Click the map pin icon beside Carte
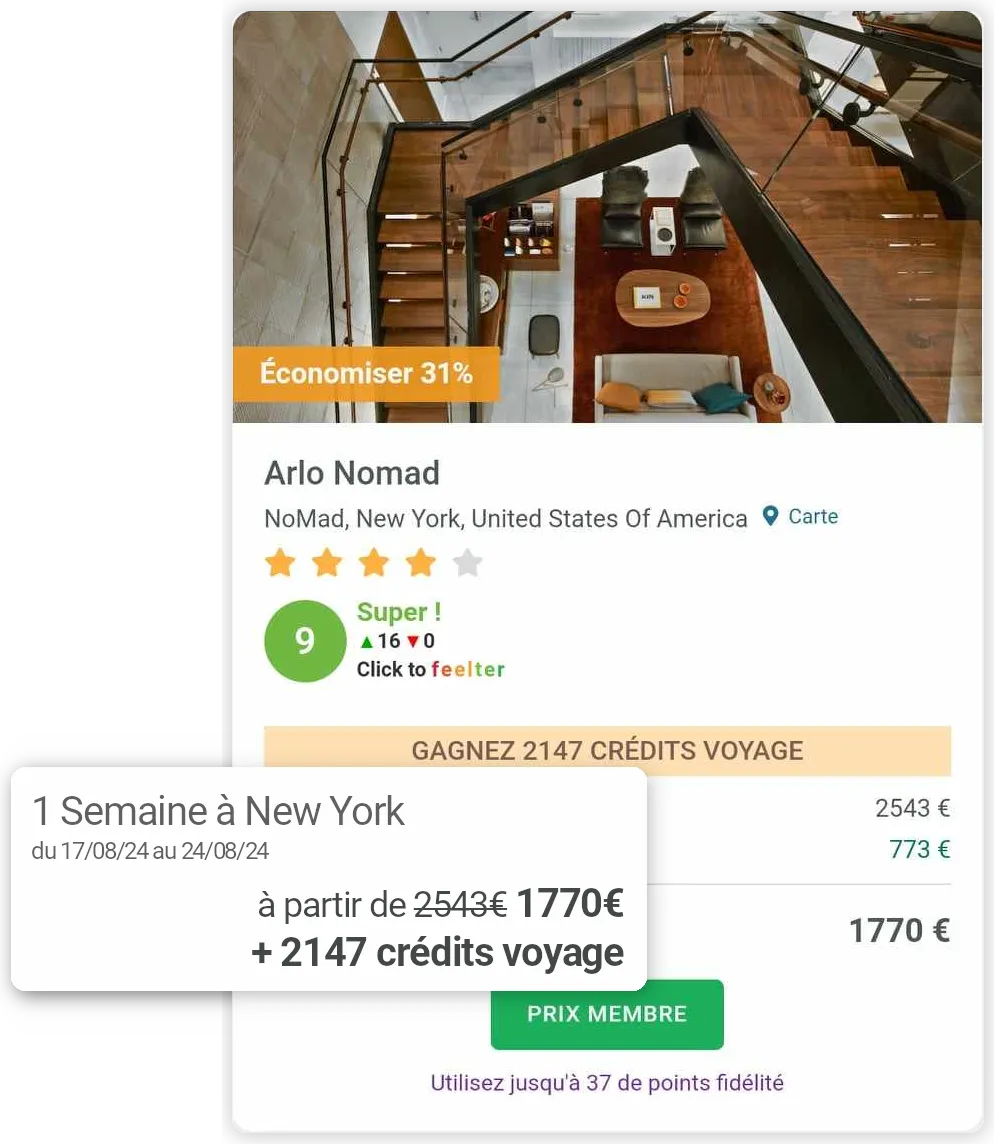The width and height of the screenshot is (994, 1144). 769,516
